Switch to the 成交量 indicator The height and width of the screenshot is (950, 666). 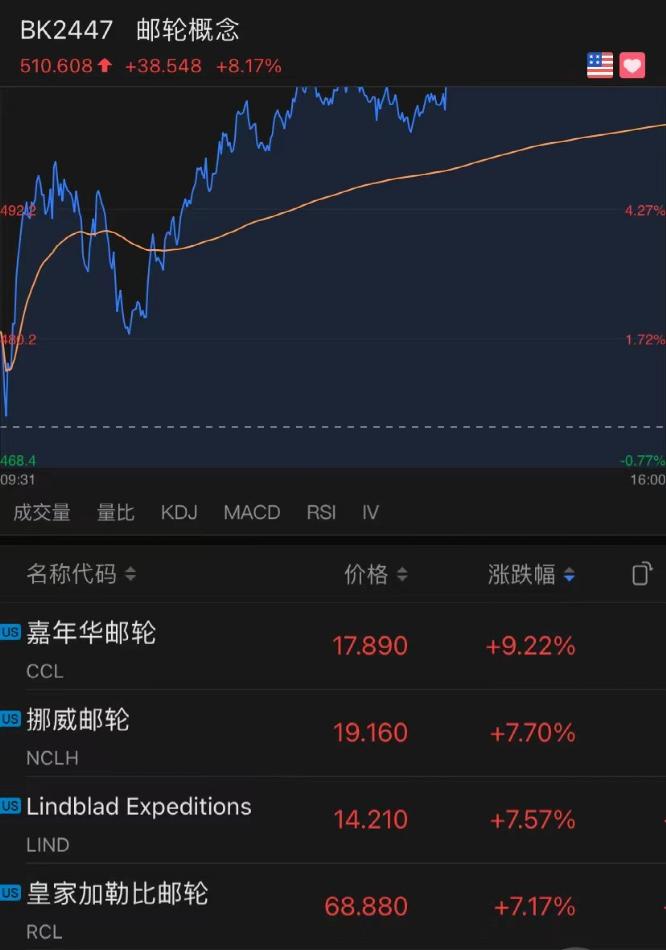tap(42, 513)
